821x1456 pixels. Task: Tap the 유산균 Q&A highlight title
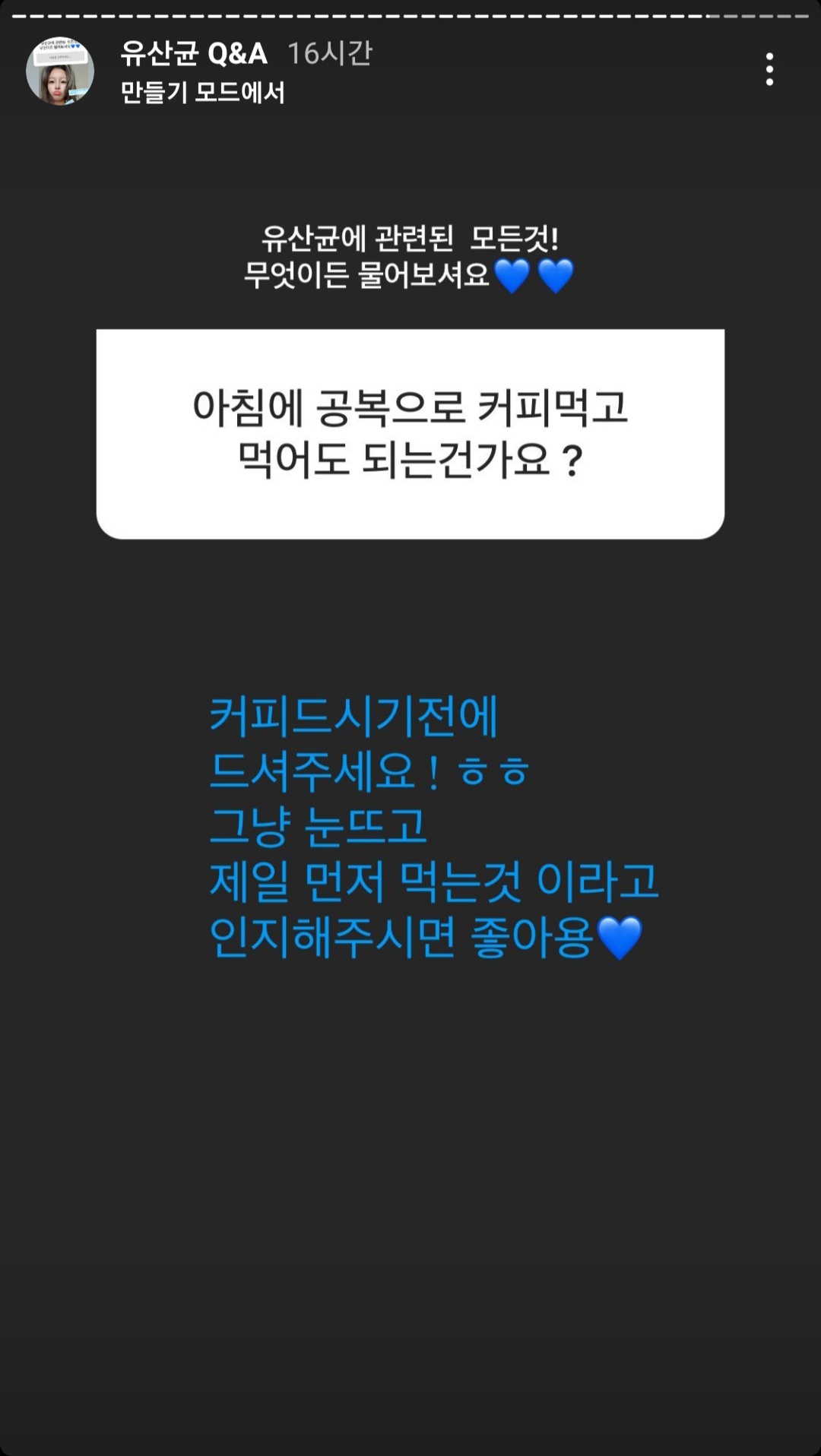pos(194,54)
